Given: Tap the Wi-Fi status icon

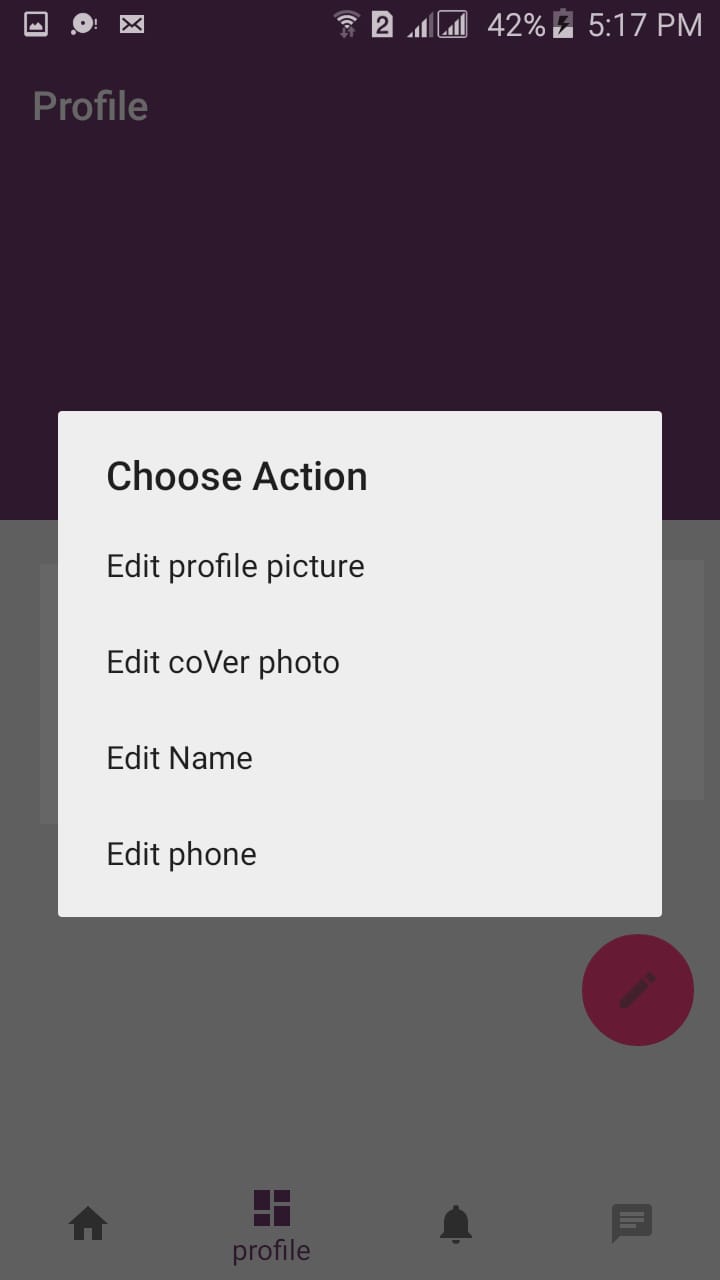Looking at the screenshot, I should tap(347, 24).
